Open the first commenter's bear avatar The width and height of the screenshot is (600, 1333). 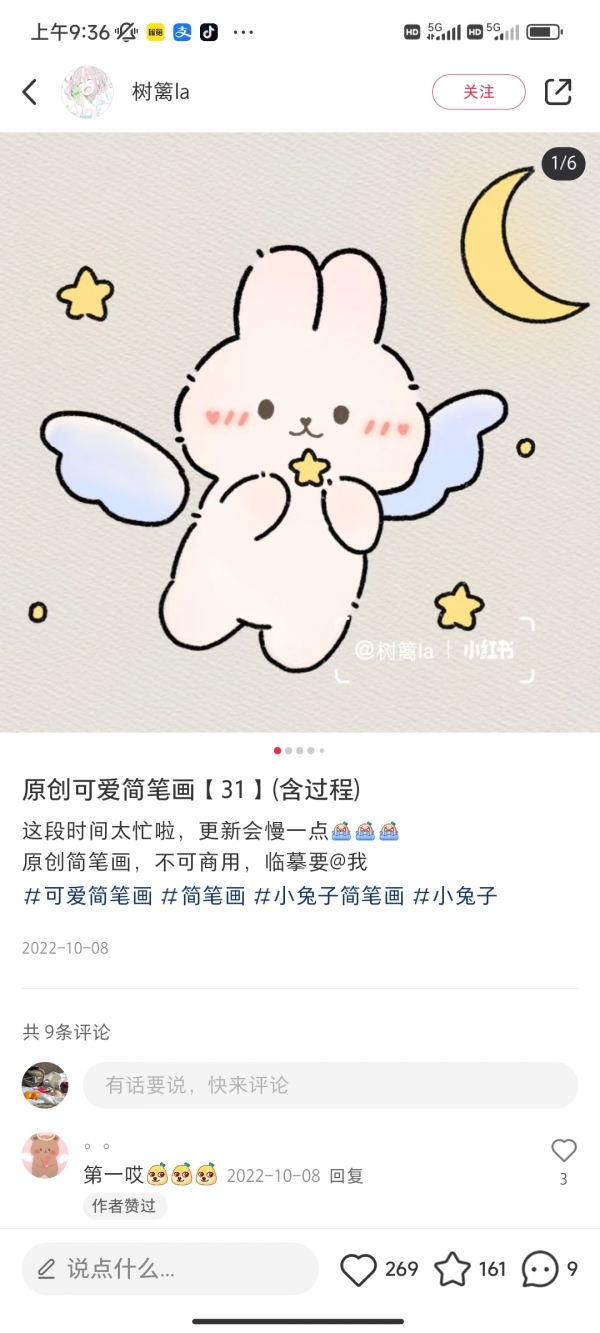(45, 1156)
